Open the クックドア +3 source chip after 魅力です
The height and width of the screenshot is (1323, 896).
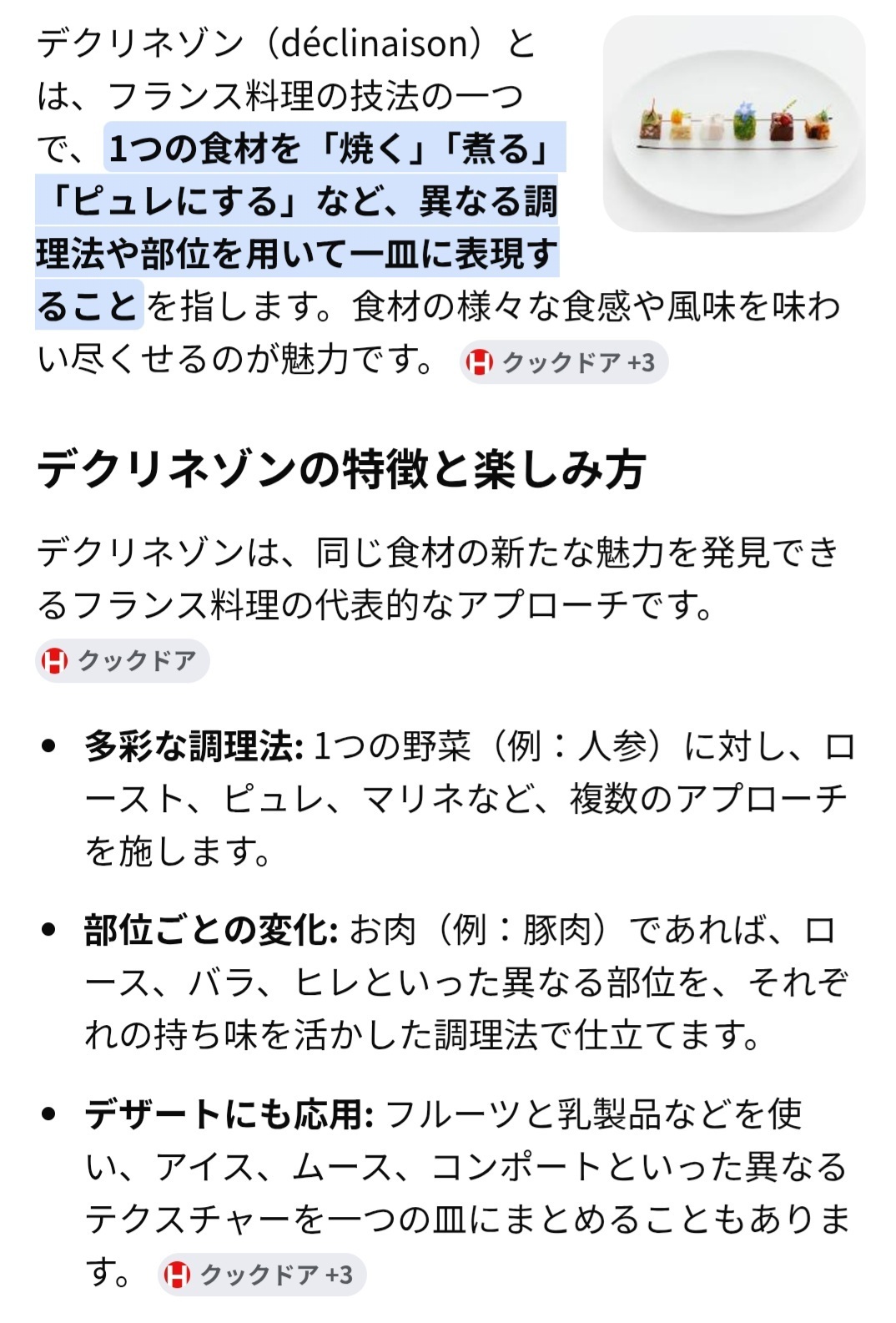point(563,362)
